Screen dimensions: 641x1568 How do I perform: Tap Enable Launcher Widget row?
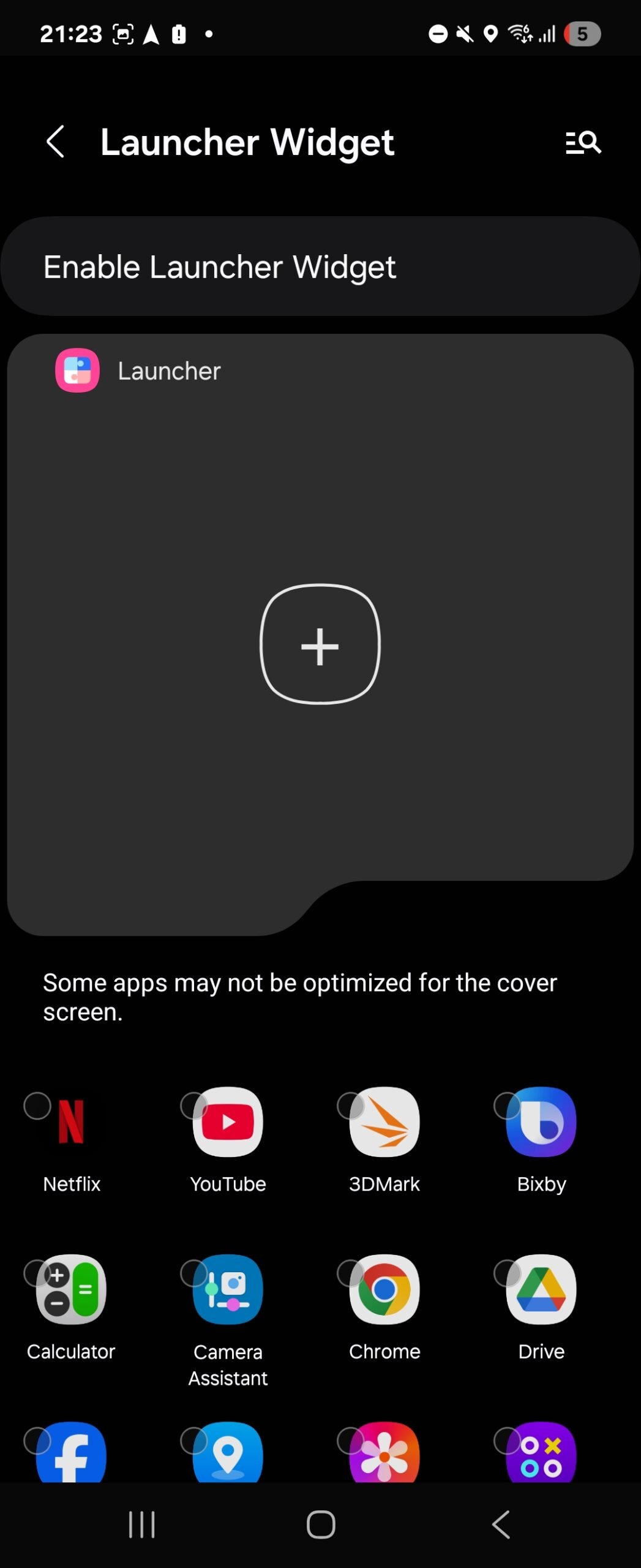tap(320, 266)
